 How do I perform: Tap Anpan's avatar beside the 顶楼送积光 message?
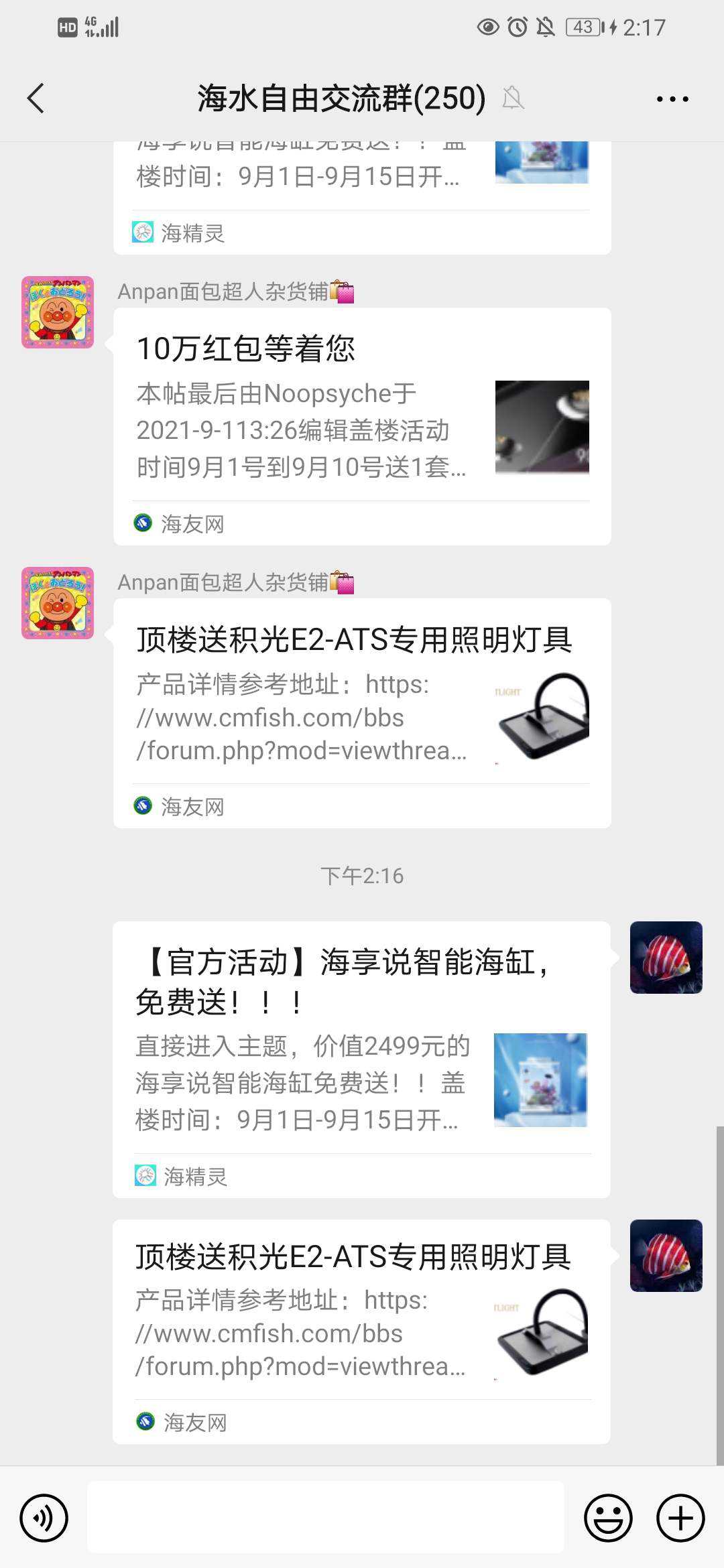pyautogui.click(x=58, y=603)
